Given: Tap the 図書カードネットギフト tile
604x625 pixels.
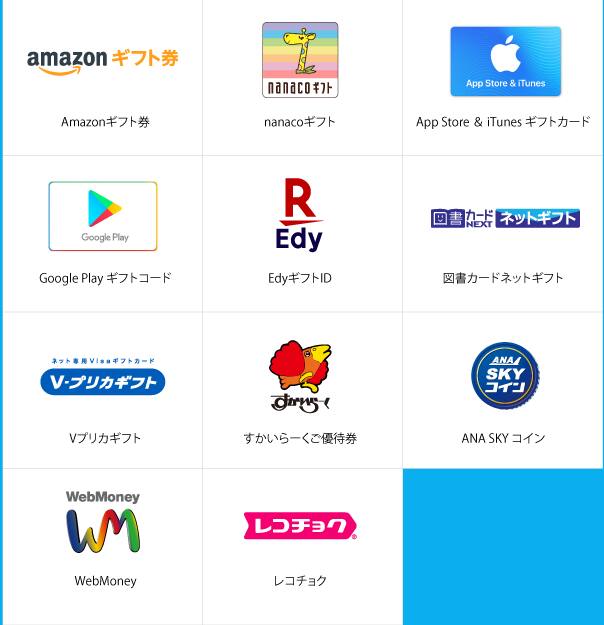Looking at the screenshot, I should 503,233.
